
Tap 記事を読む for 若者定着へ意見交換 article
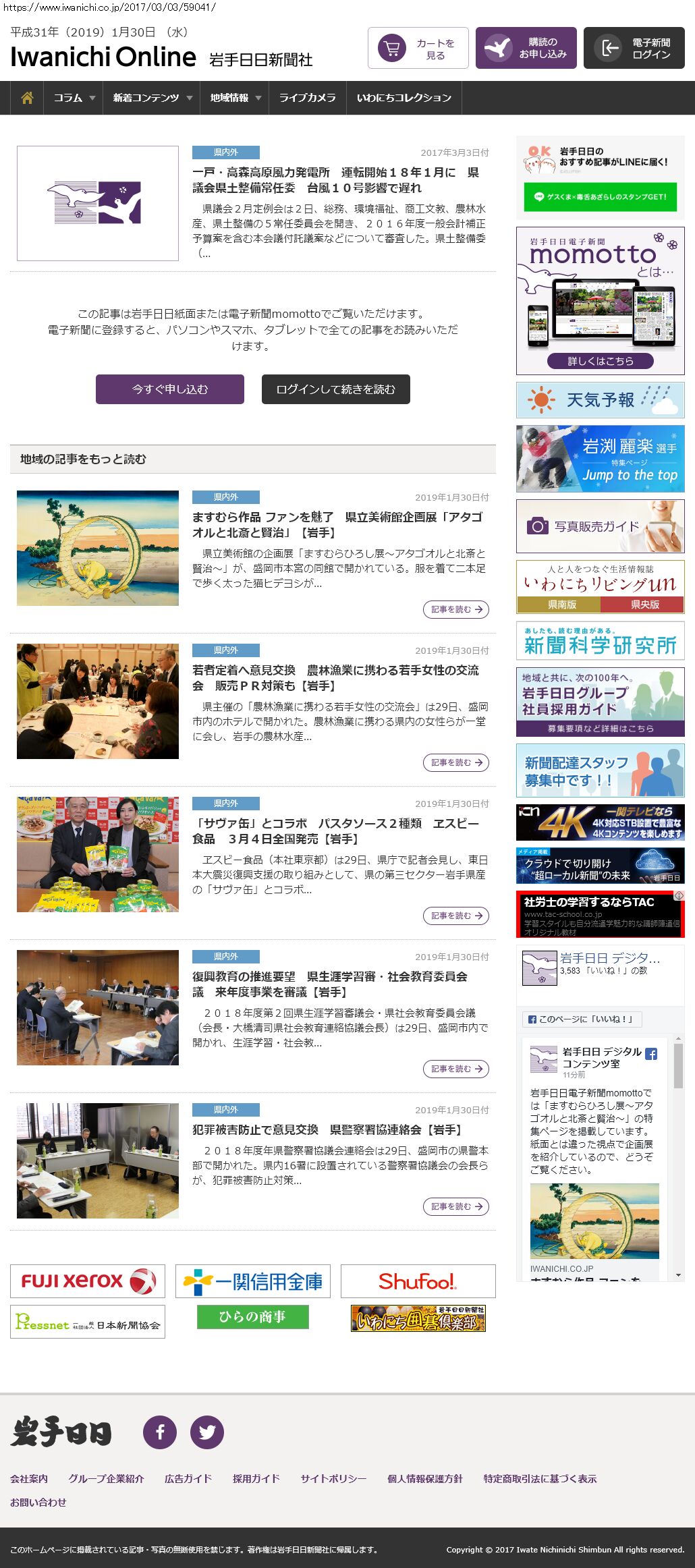click(x=456, y=762)
